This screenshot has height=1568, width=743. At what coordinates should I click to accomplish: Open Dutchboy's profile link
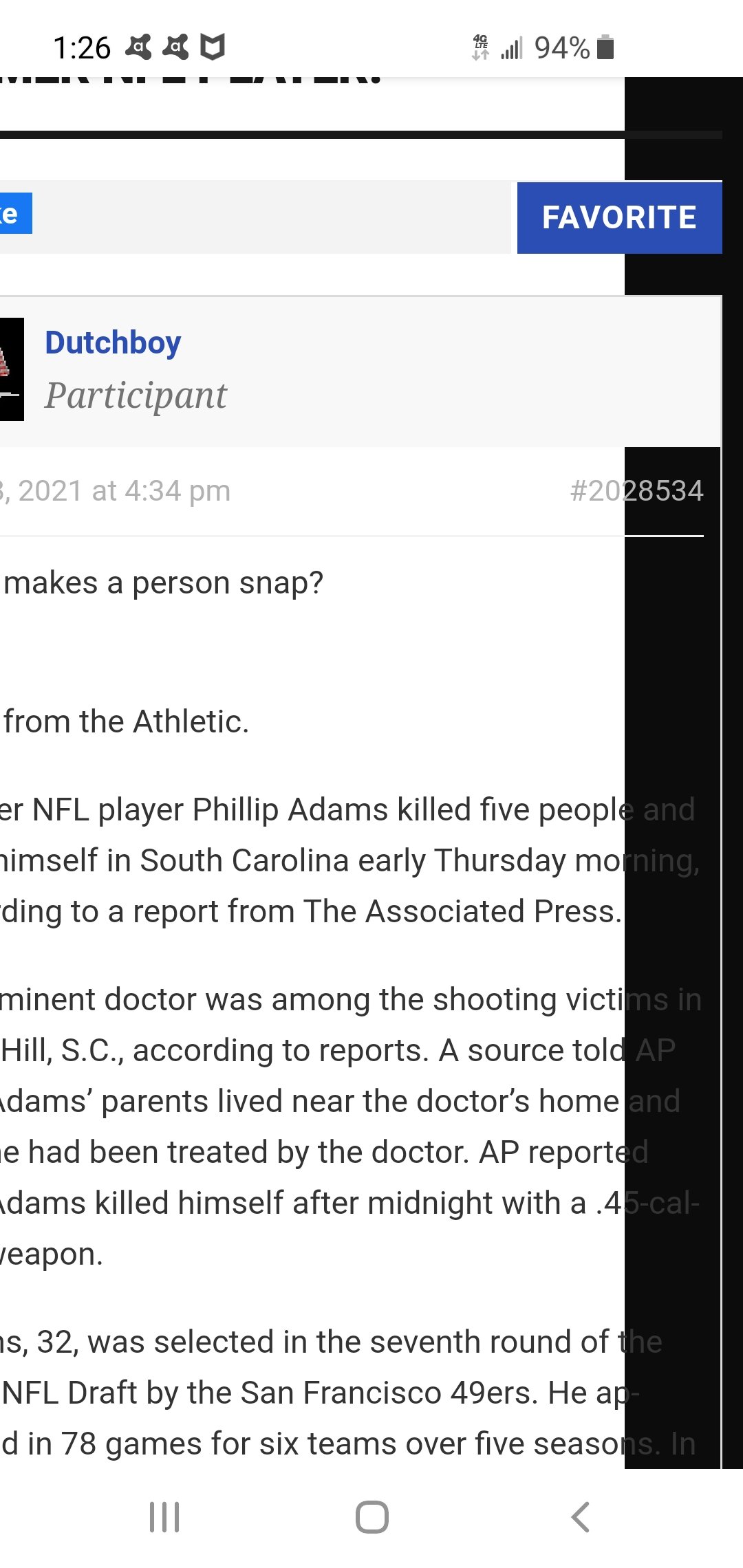coord(113,342)
